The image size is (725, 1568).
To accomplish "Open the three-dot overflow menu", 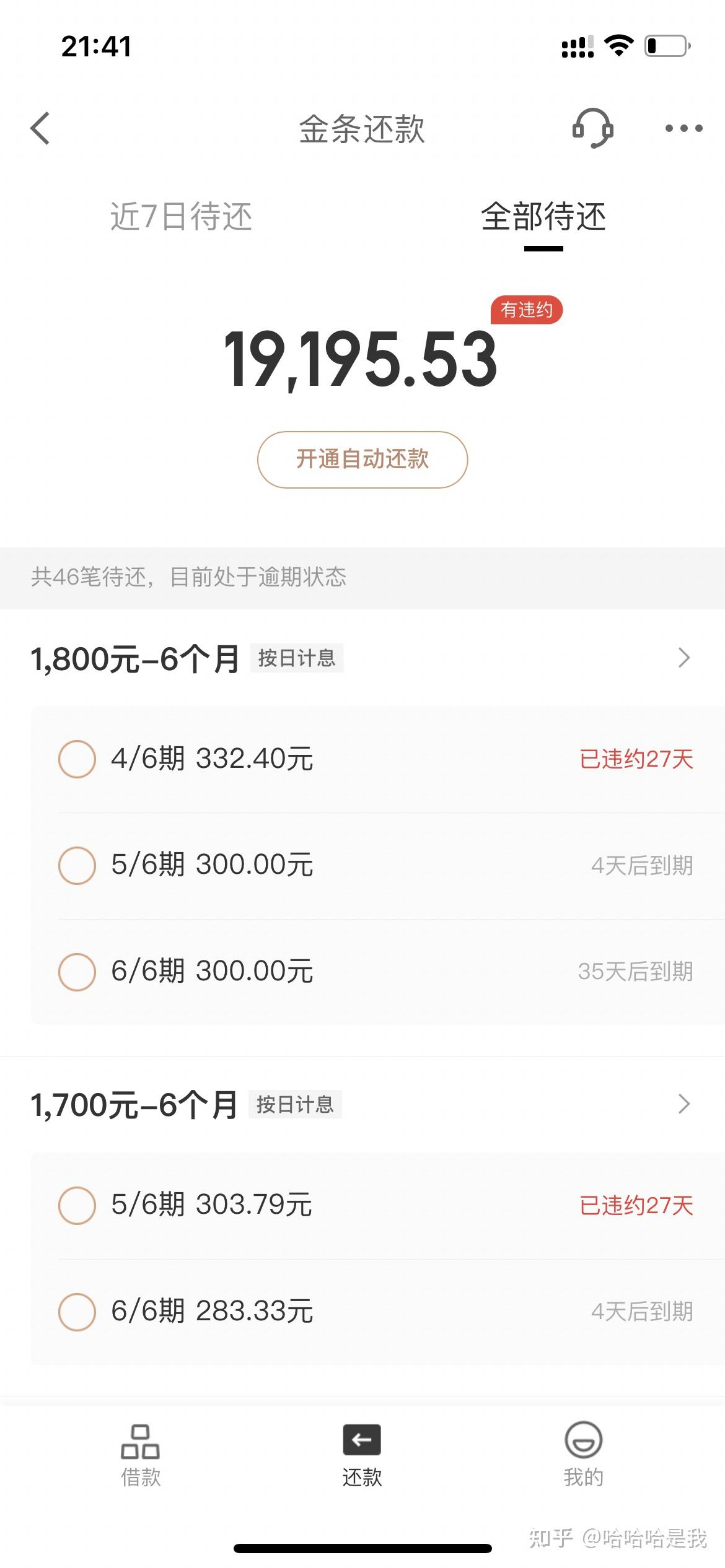I will tap(683, 129).
